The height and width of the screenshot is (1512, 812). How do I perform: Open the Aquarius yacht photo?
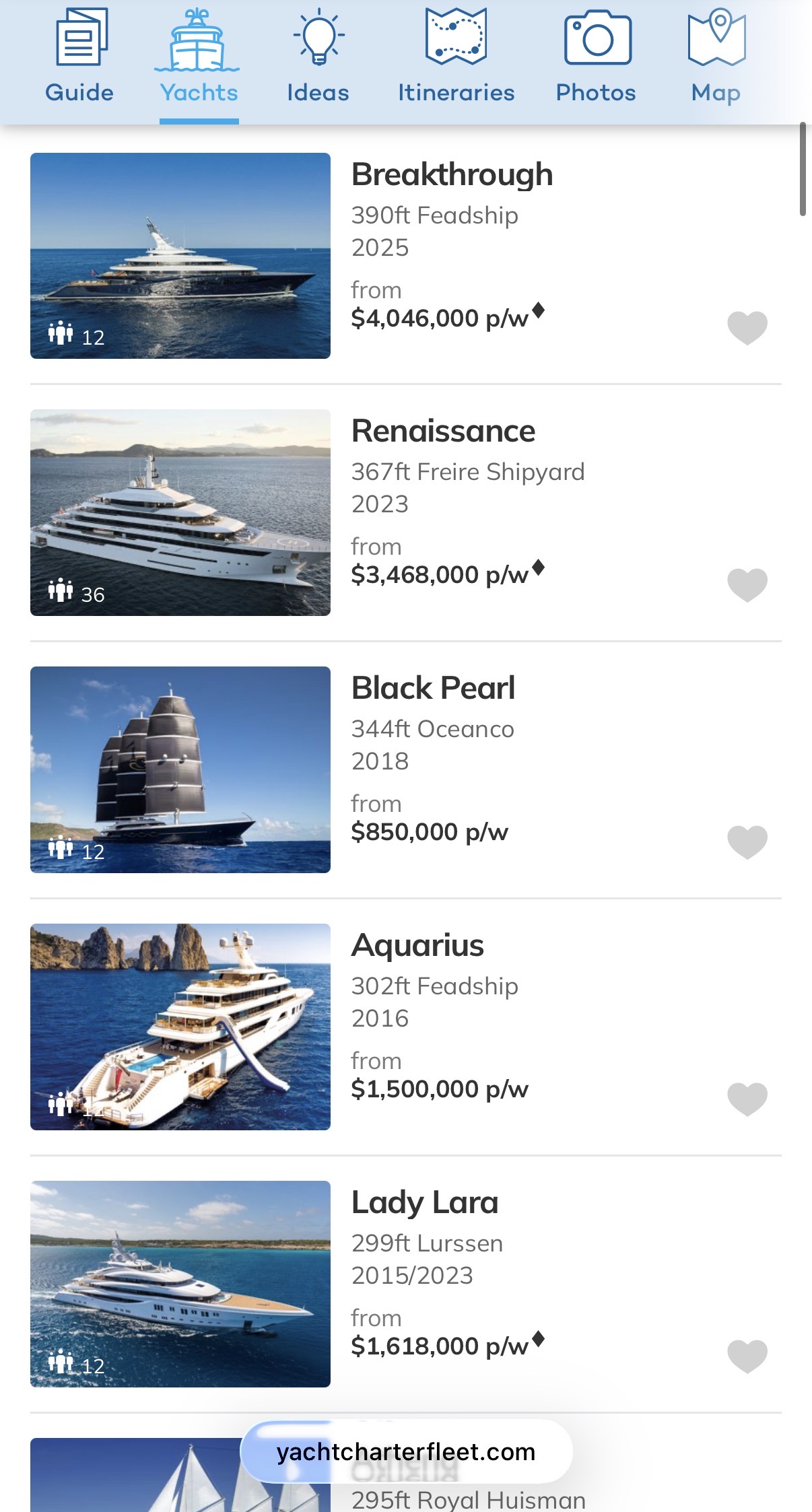tap(180, 1027)
